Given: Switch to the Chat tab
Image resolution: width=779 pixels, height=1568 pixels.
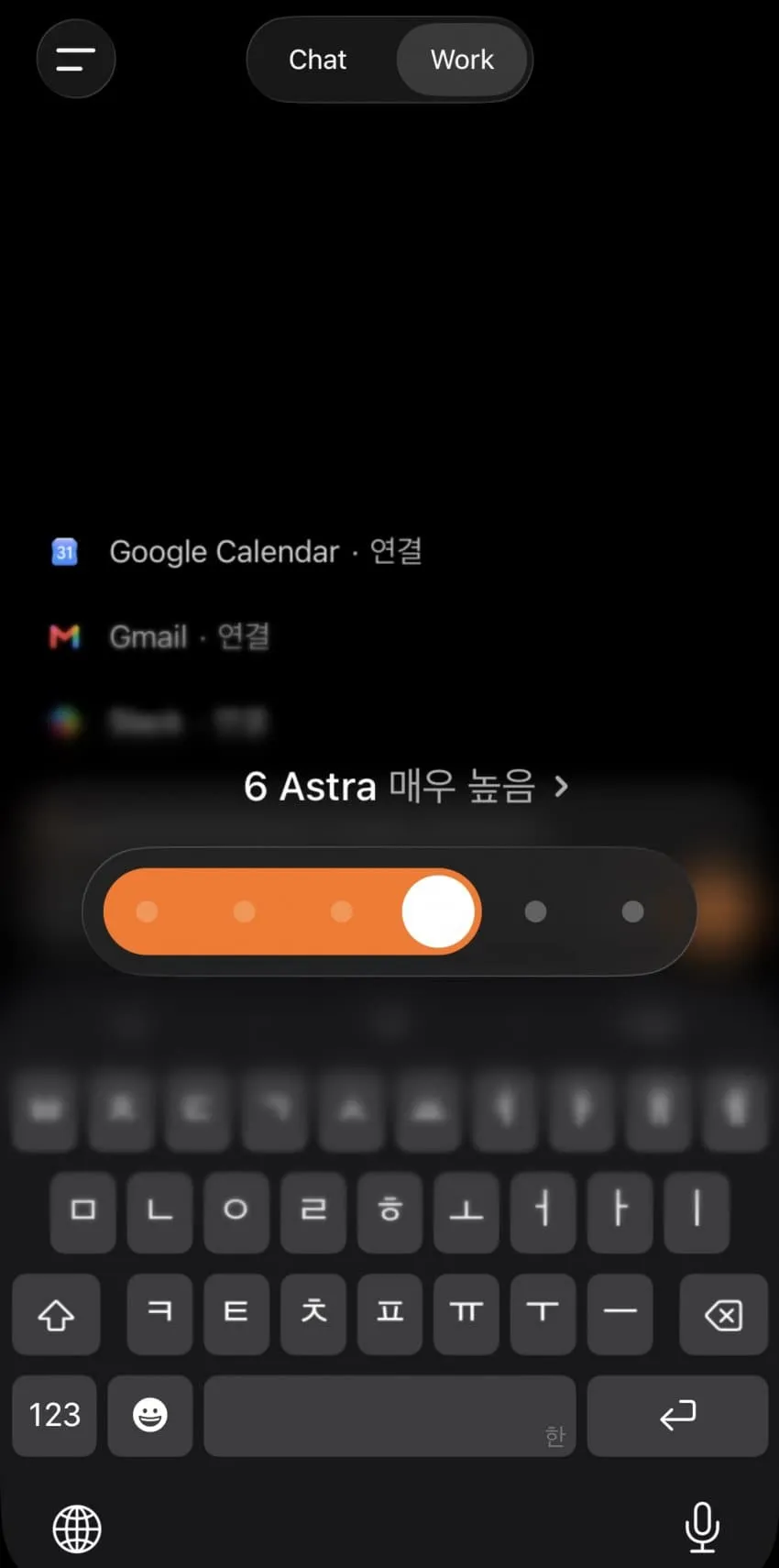Looking at the screenshot, I should 318,60.
